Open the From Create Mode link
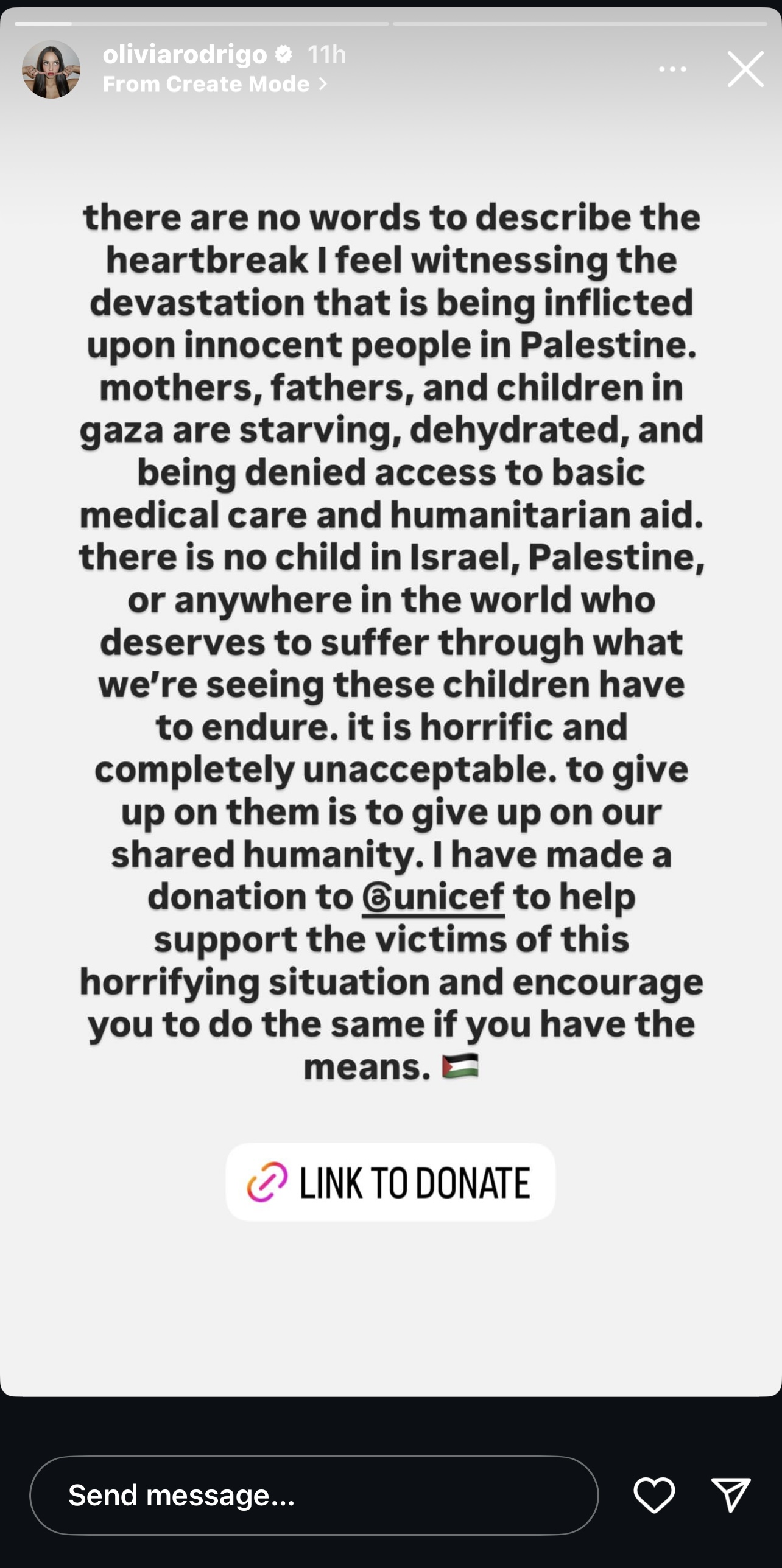 (214, 84)
